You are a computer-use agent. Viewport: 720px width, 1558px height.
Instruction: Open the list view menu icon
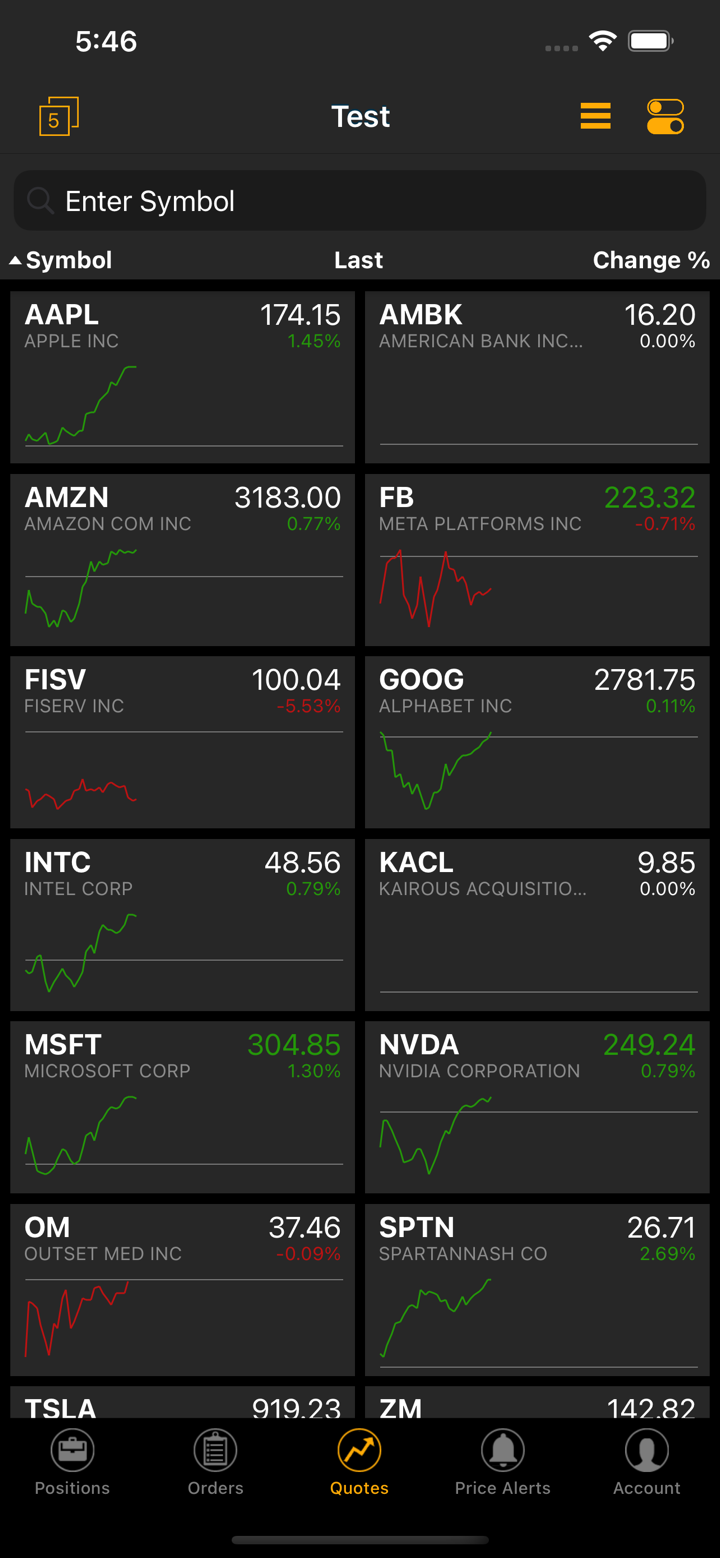coord(595,117)
